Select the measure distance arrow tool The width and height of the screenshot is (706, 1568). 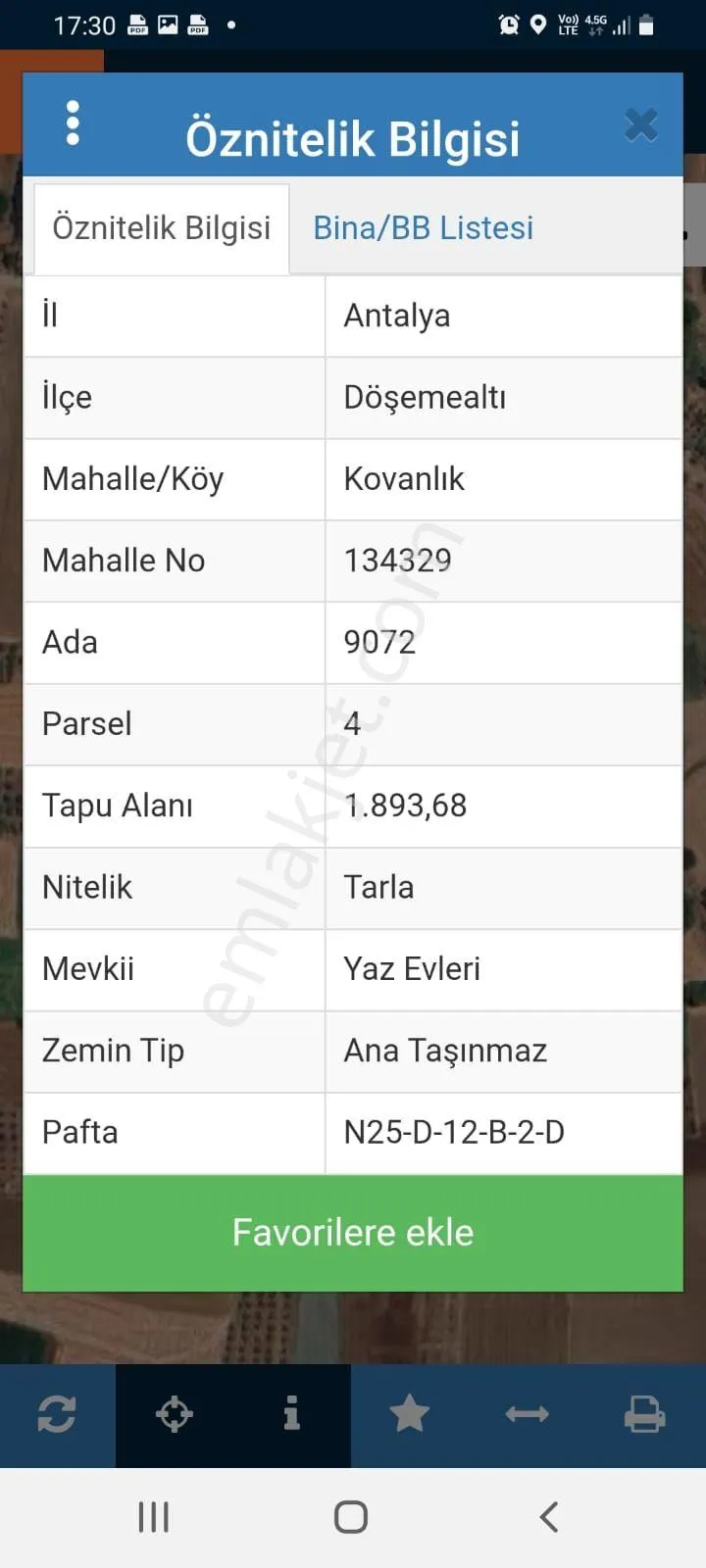[527, 1414]
